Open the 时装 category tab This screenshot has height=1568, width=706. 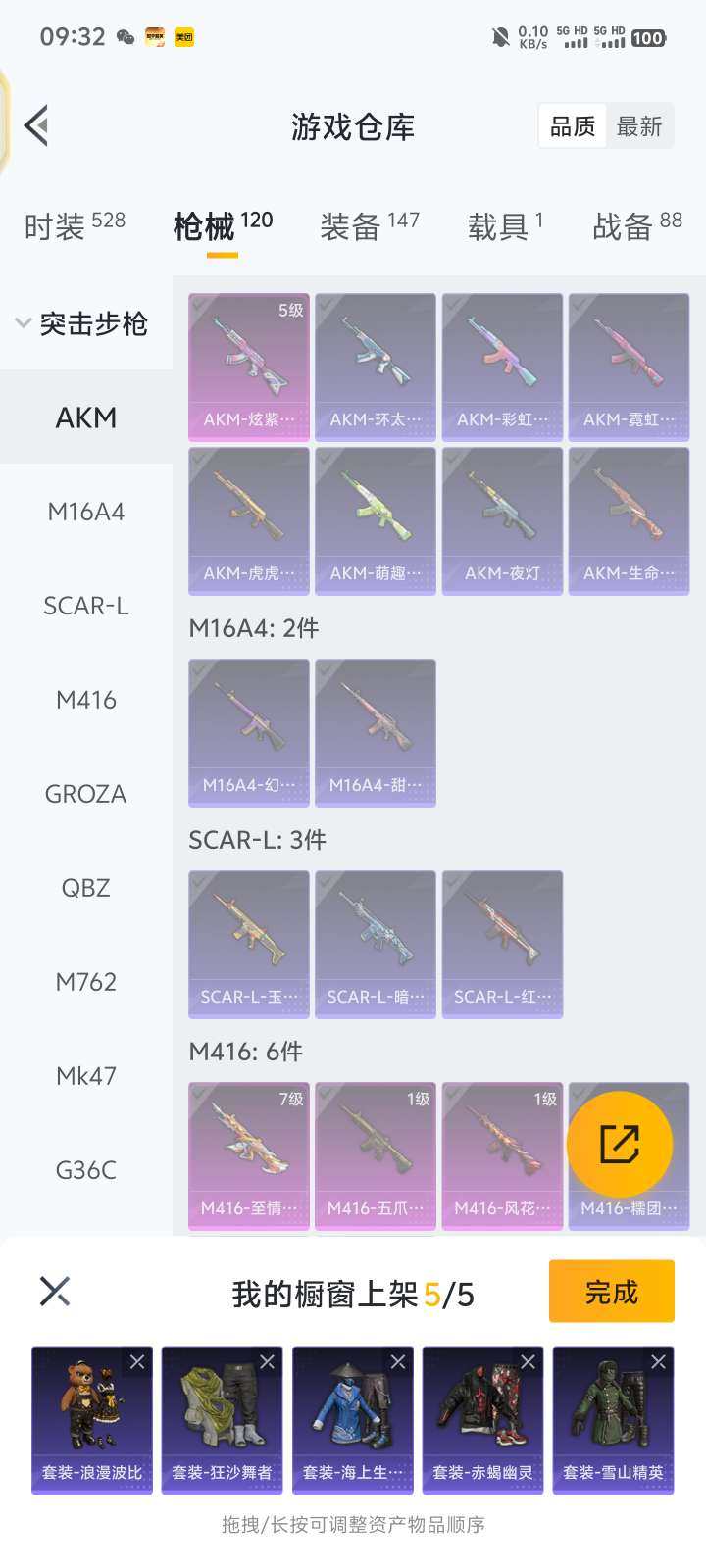point(75,226)
